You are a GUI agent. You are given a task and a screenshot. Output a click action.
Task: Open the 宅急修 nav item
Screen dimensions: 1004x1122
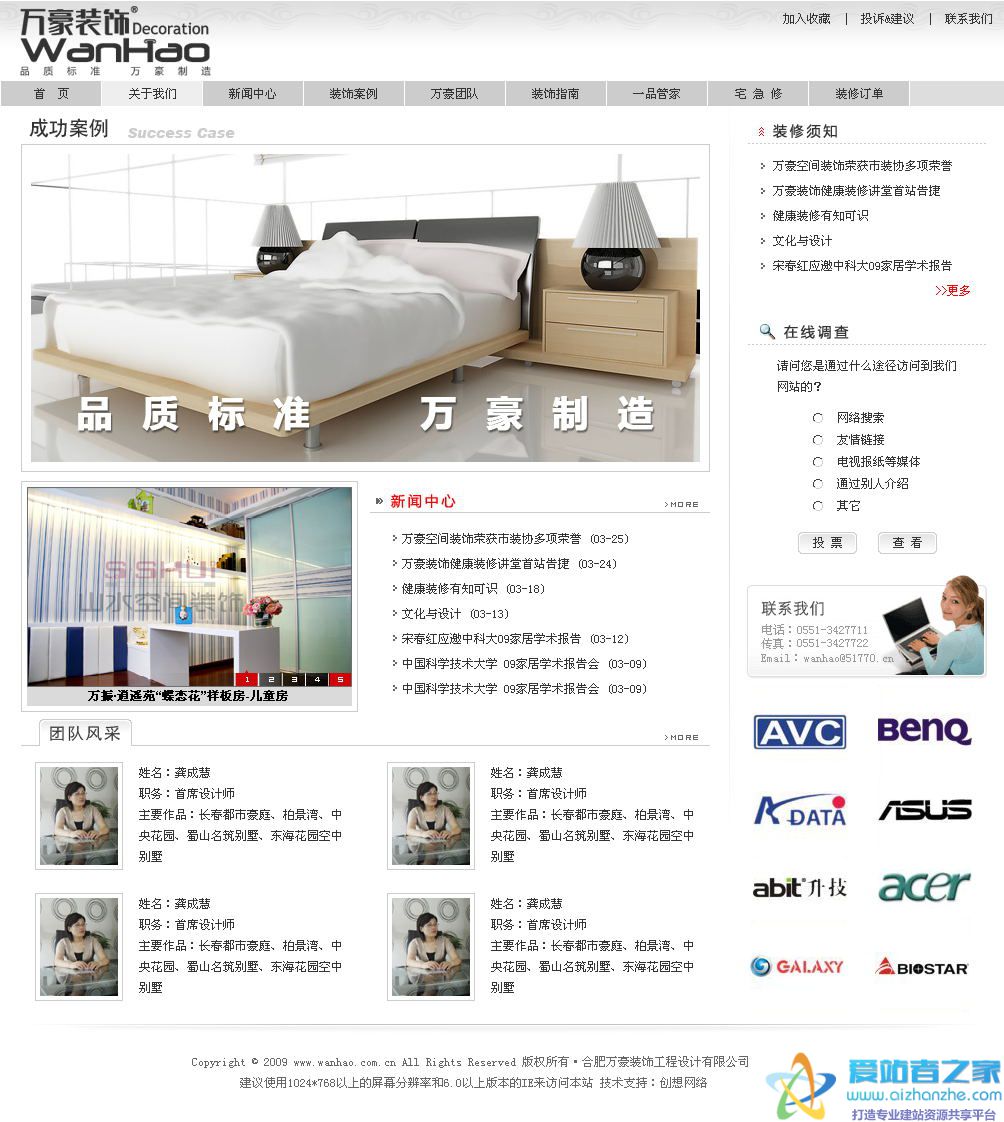[758, 94]
